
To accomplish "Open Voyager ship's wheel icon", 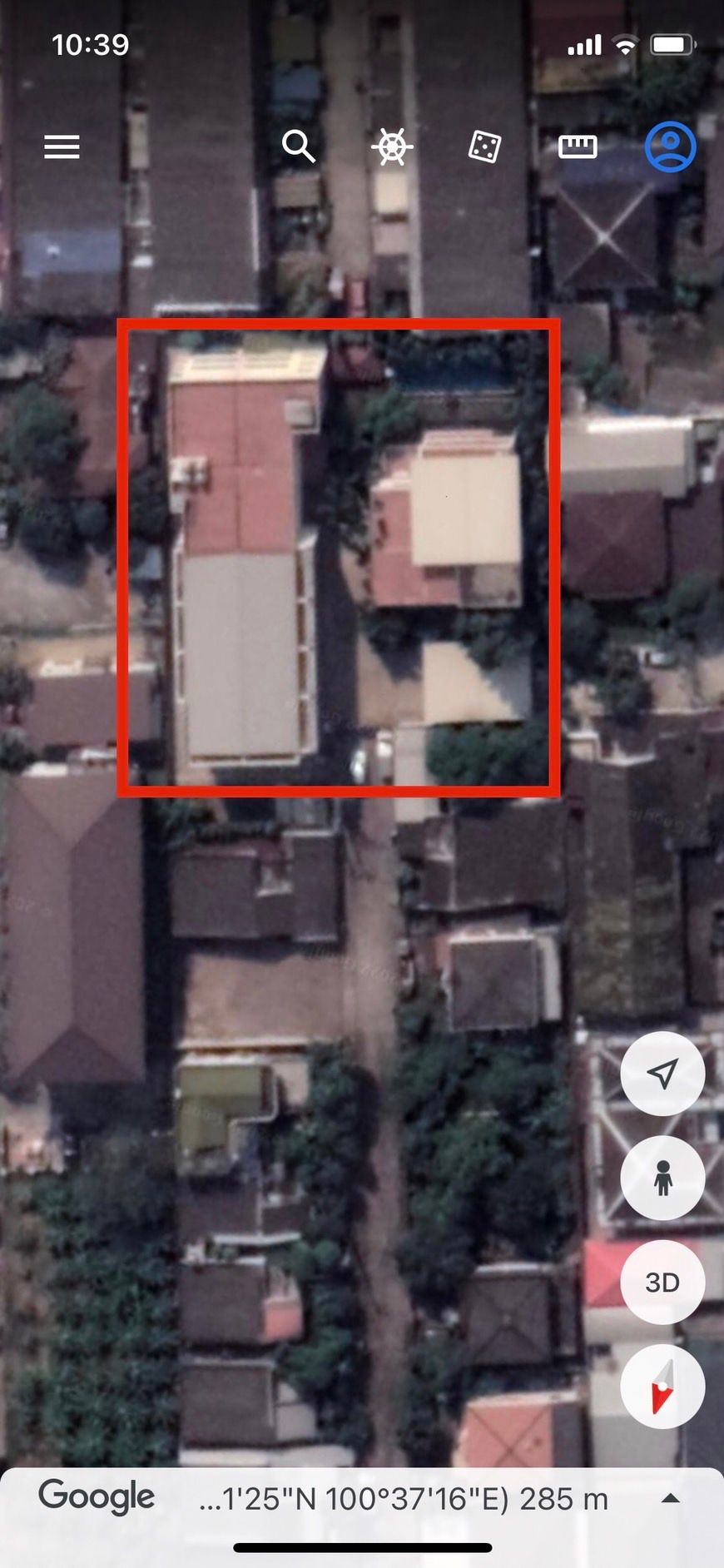I will coord(392,147).
